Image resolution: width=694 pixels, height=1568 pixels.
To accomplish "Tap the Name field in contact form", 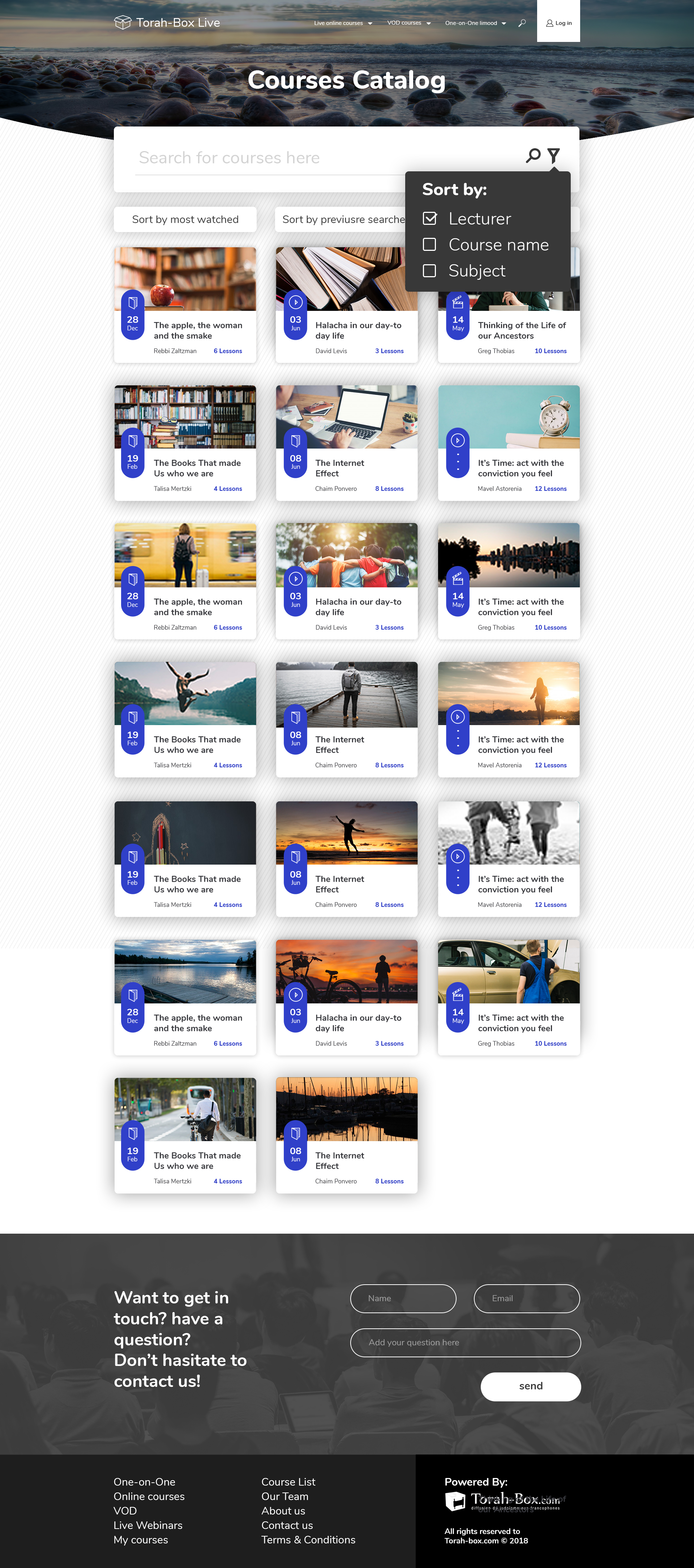I will (403, 1298).
